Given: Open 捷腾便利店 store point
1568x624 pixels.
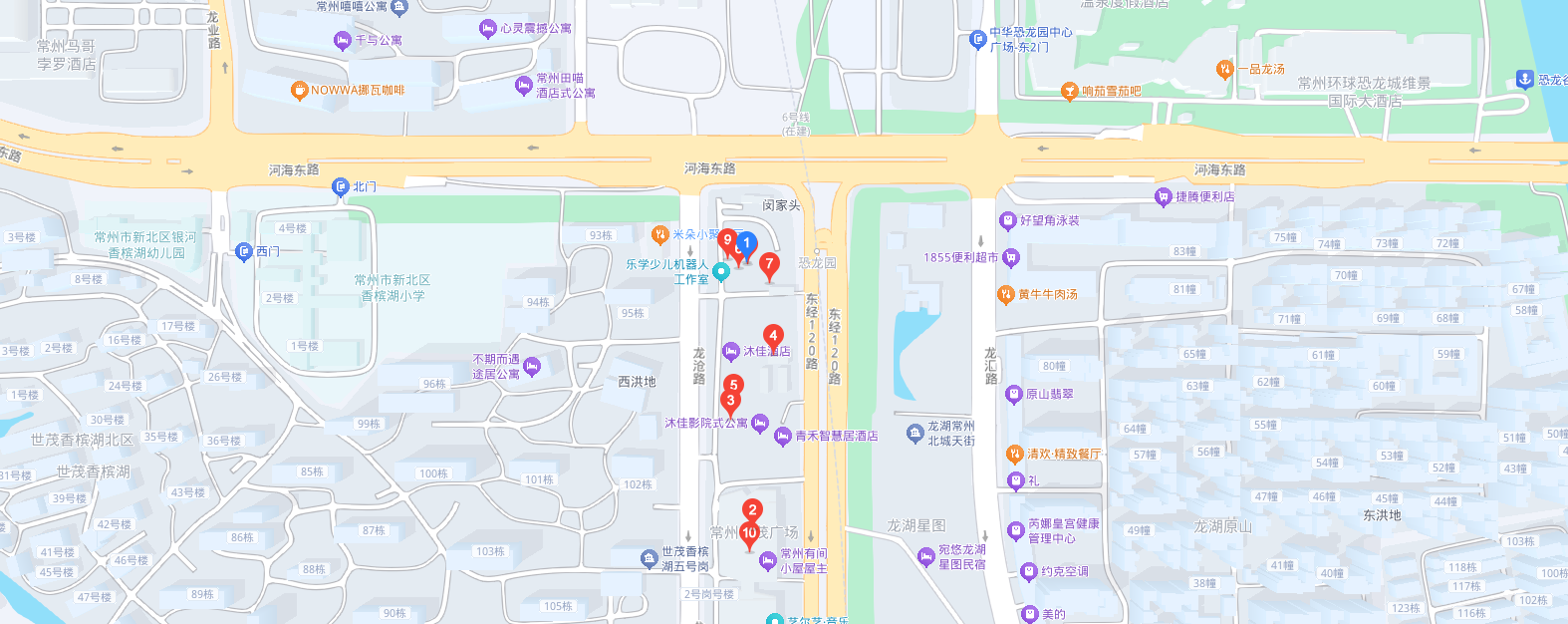Looking at the screenshot, I should 1163,197.
